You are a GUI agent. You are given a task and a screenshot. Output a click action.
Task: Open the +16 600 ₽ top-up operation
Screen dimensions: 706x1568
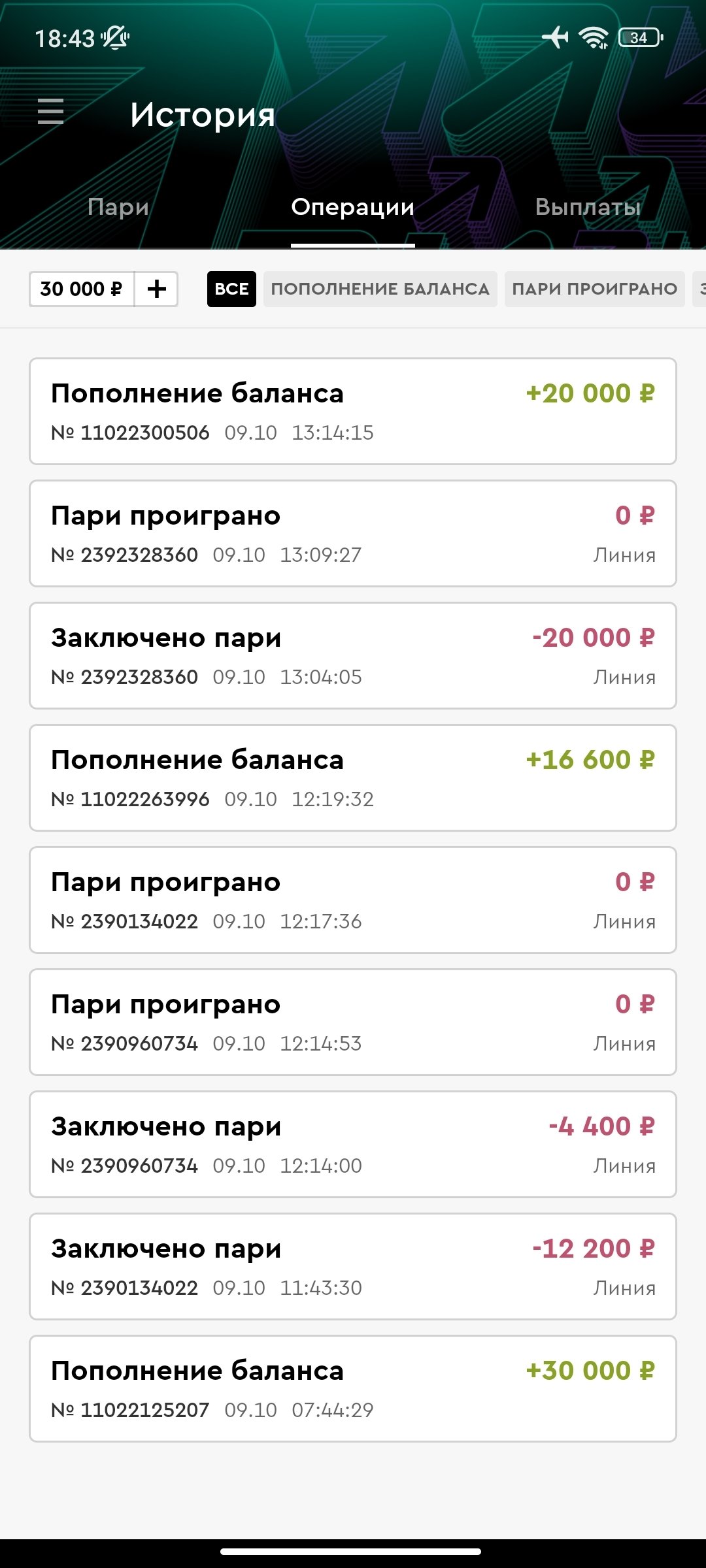[x=353, y=777]
